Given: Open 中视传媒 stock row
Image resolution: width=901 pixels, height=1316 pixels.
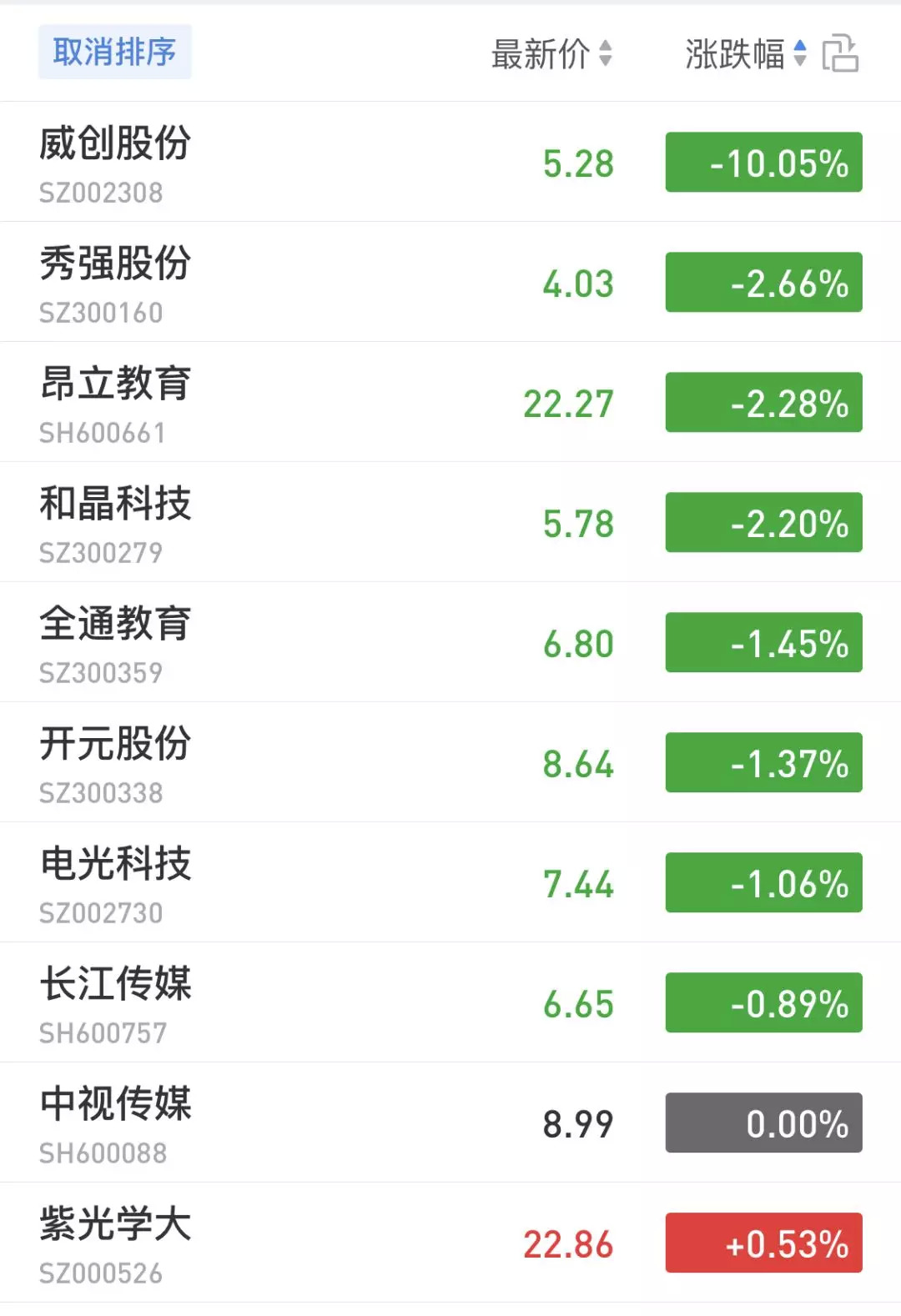Looking at the screenshot, I should (x=450, y=1123).
